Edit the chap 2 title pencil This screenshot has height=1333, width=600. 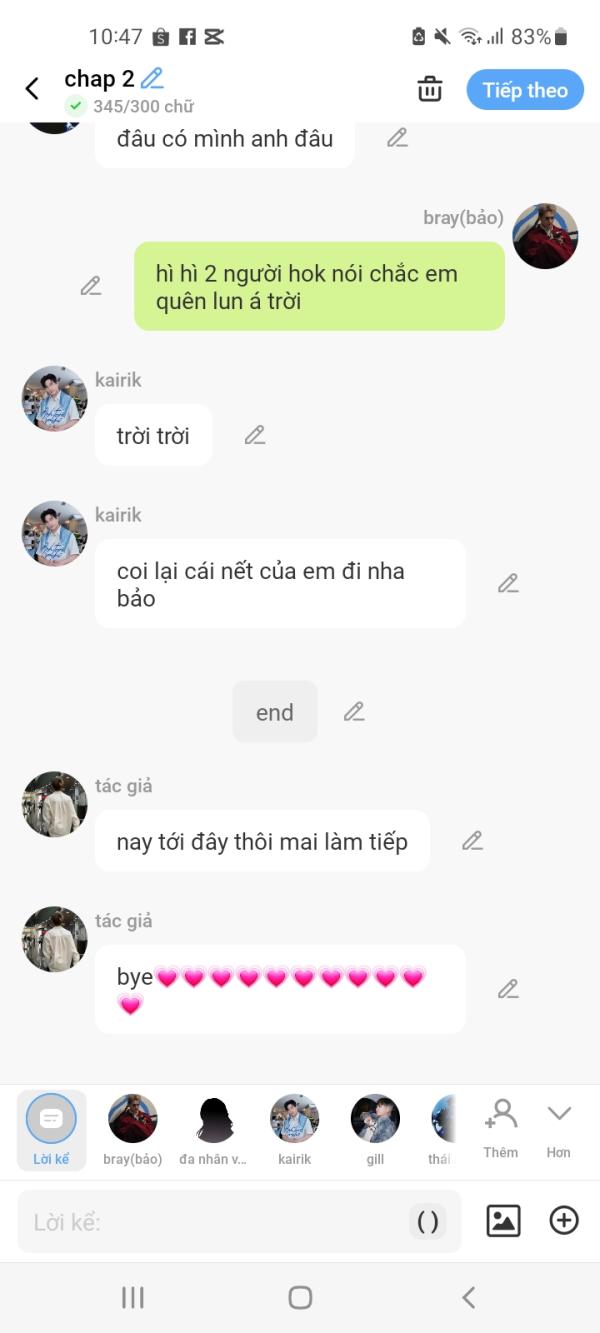[x=152, y=78]
